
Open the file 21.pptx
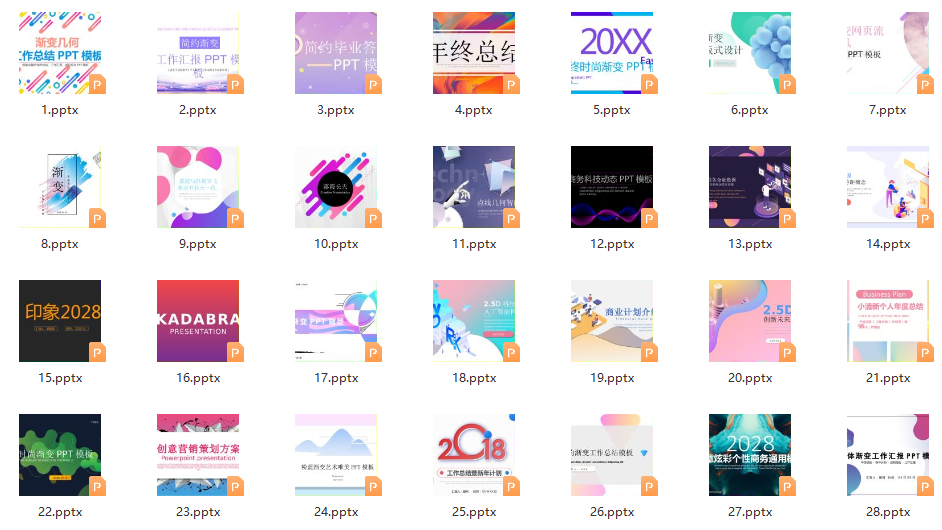coord(888,321)
